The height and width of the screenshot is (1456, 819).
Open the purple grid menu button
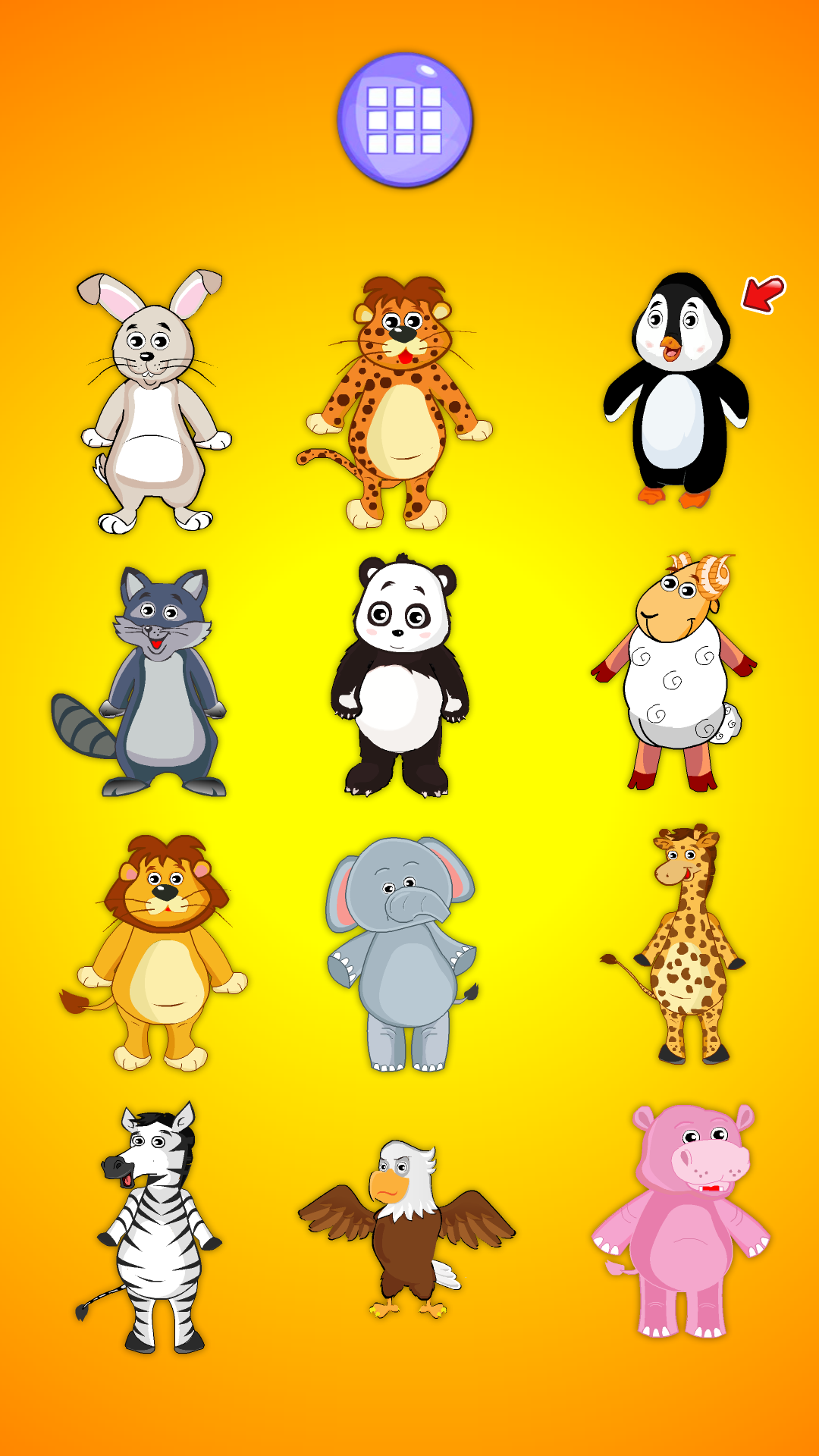[x=405, y=120]
